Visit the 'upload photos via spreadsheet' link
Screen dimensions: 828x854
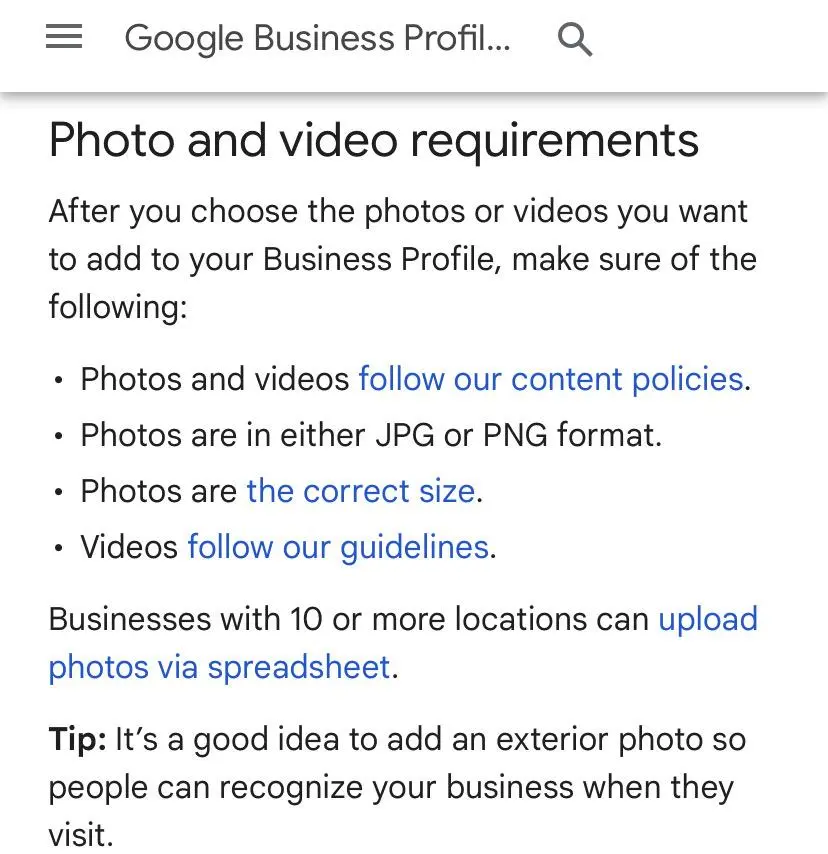point(219,666)
